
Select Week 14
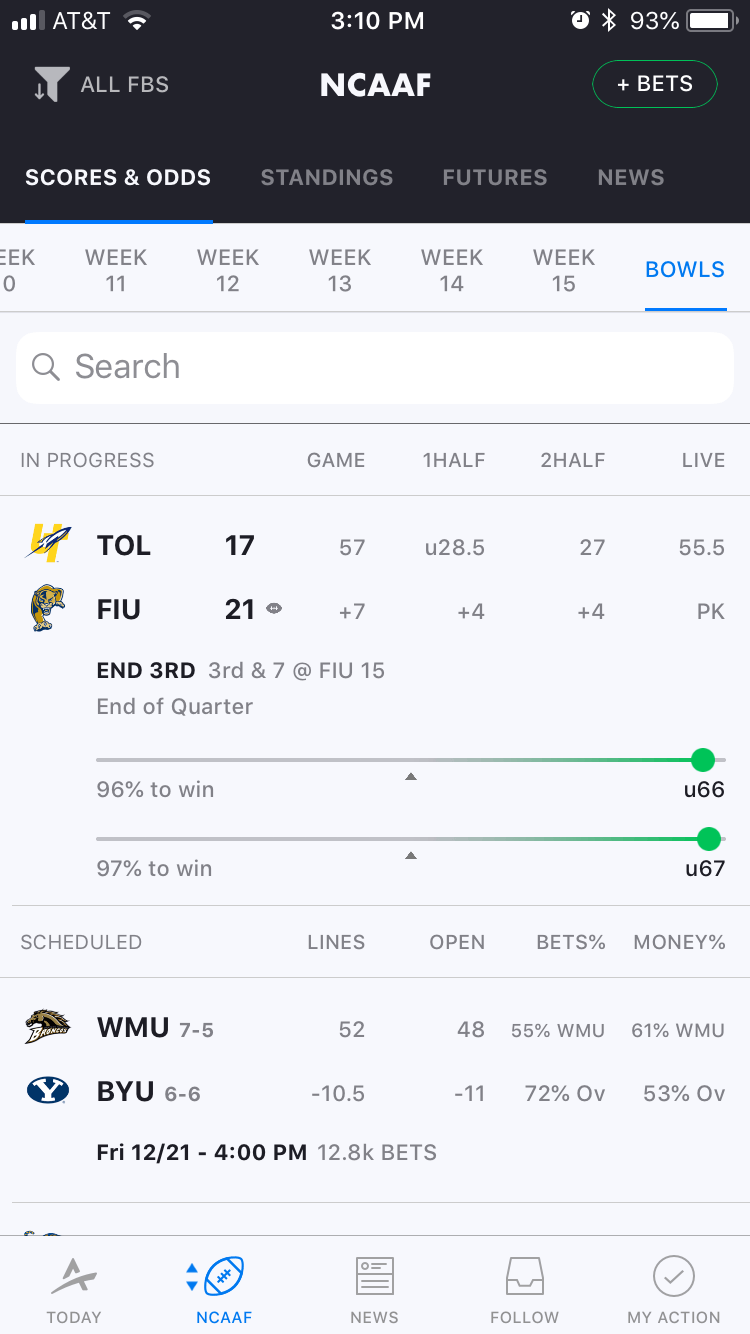[x=452, y=270]
